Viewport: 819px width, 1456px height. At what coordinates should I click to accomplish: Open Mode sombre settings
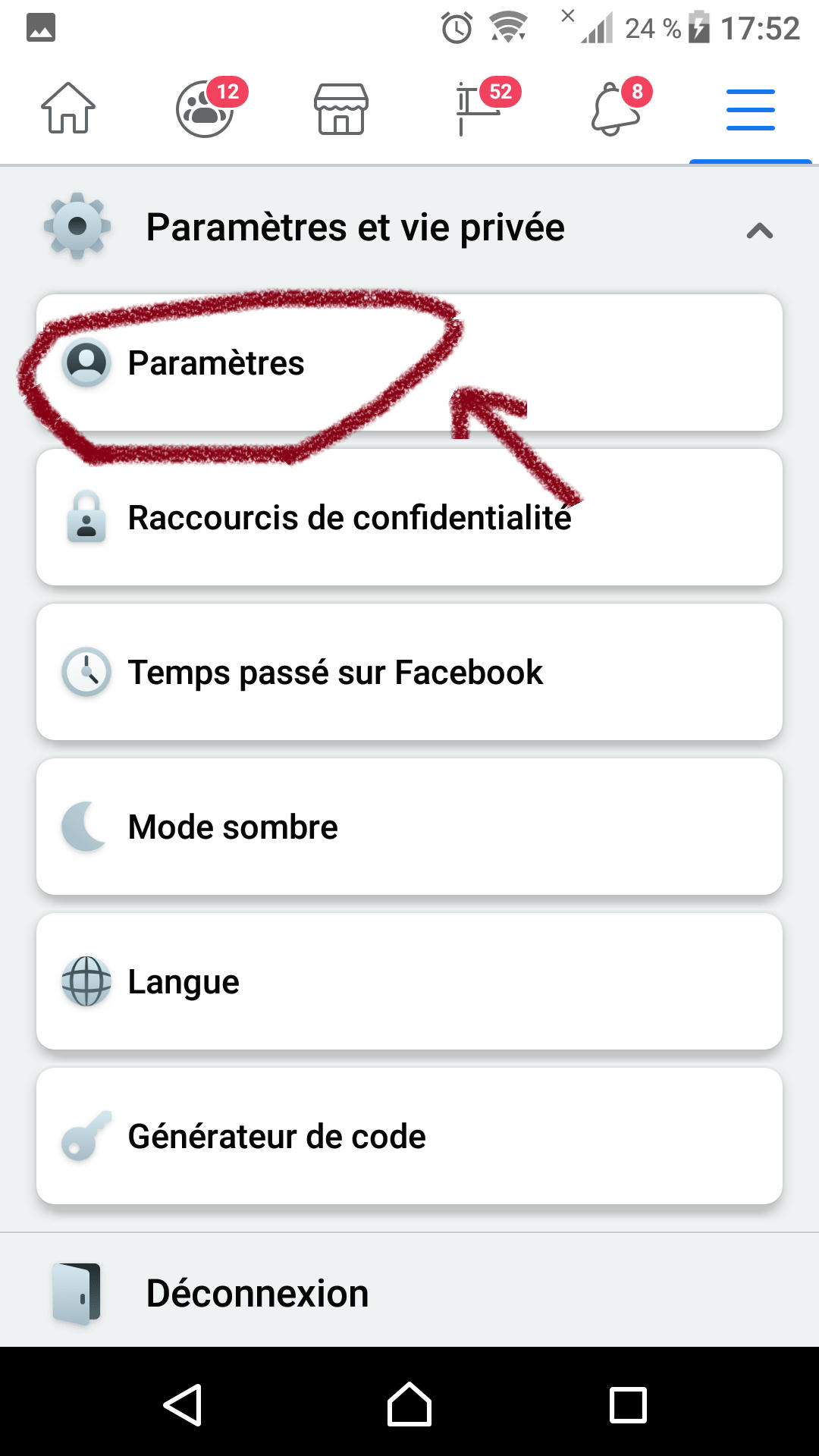tap(409, 827)
